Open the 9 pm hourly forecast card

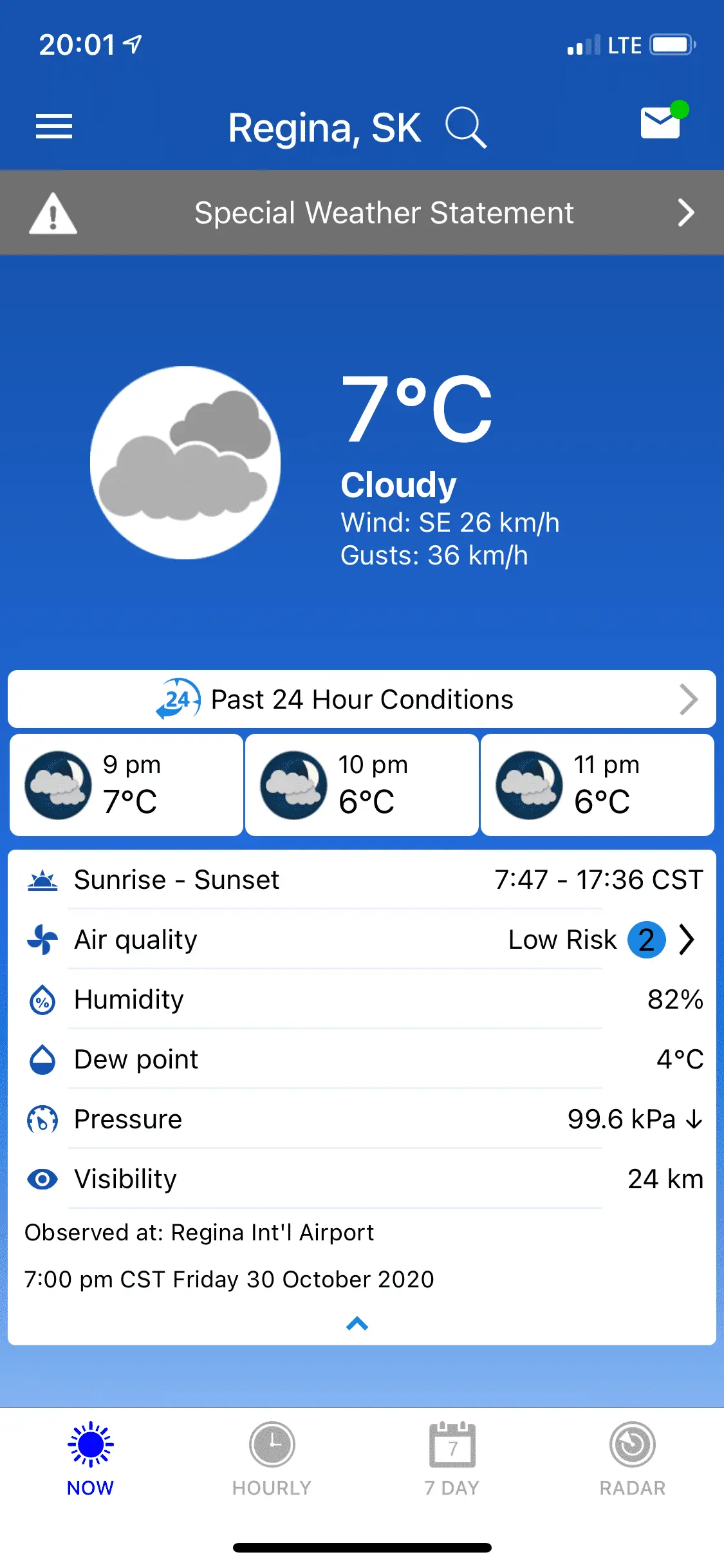[x=127, y=785]
